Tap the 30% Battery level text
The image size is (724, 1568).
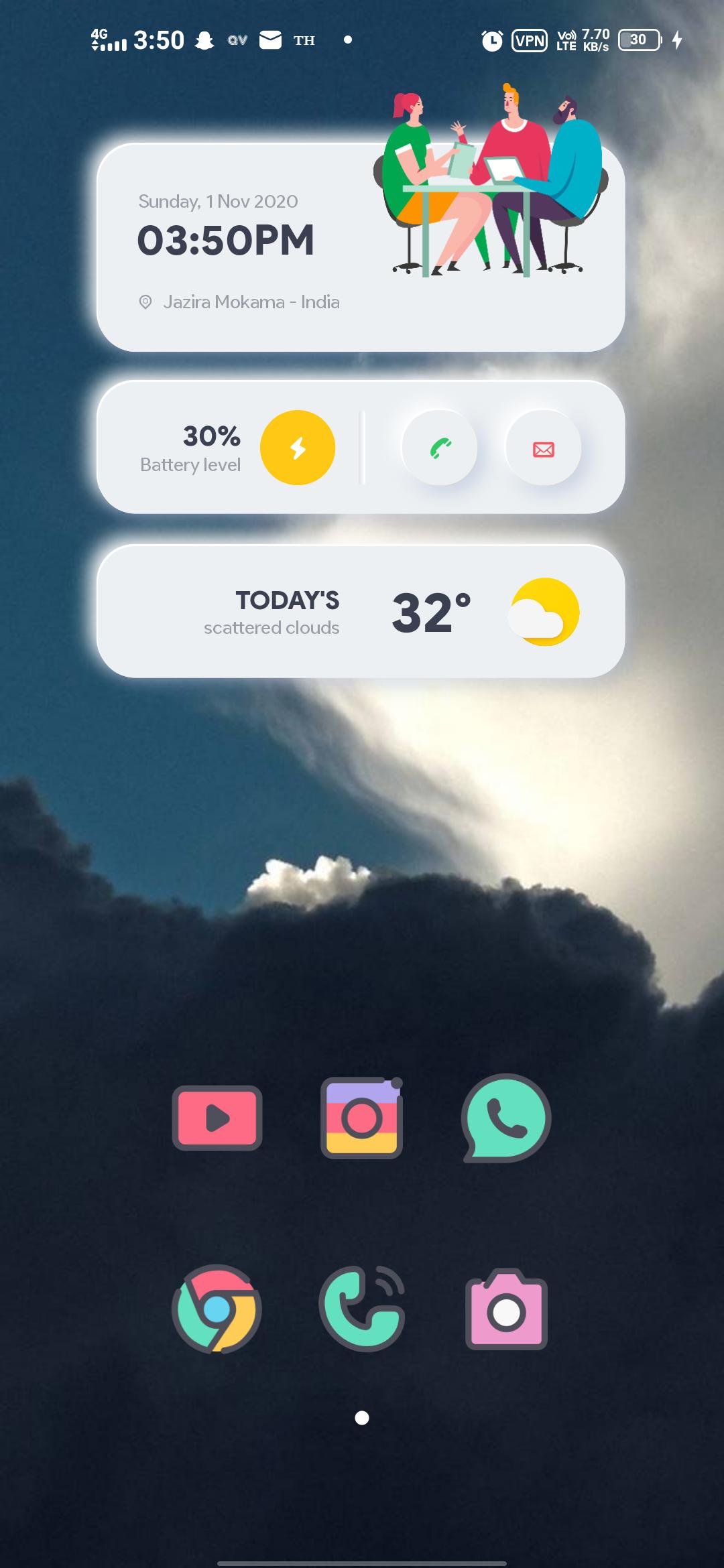(190, 448)
